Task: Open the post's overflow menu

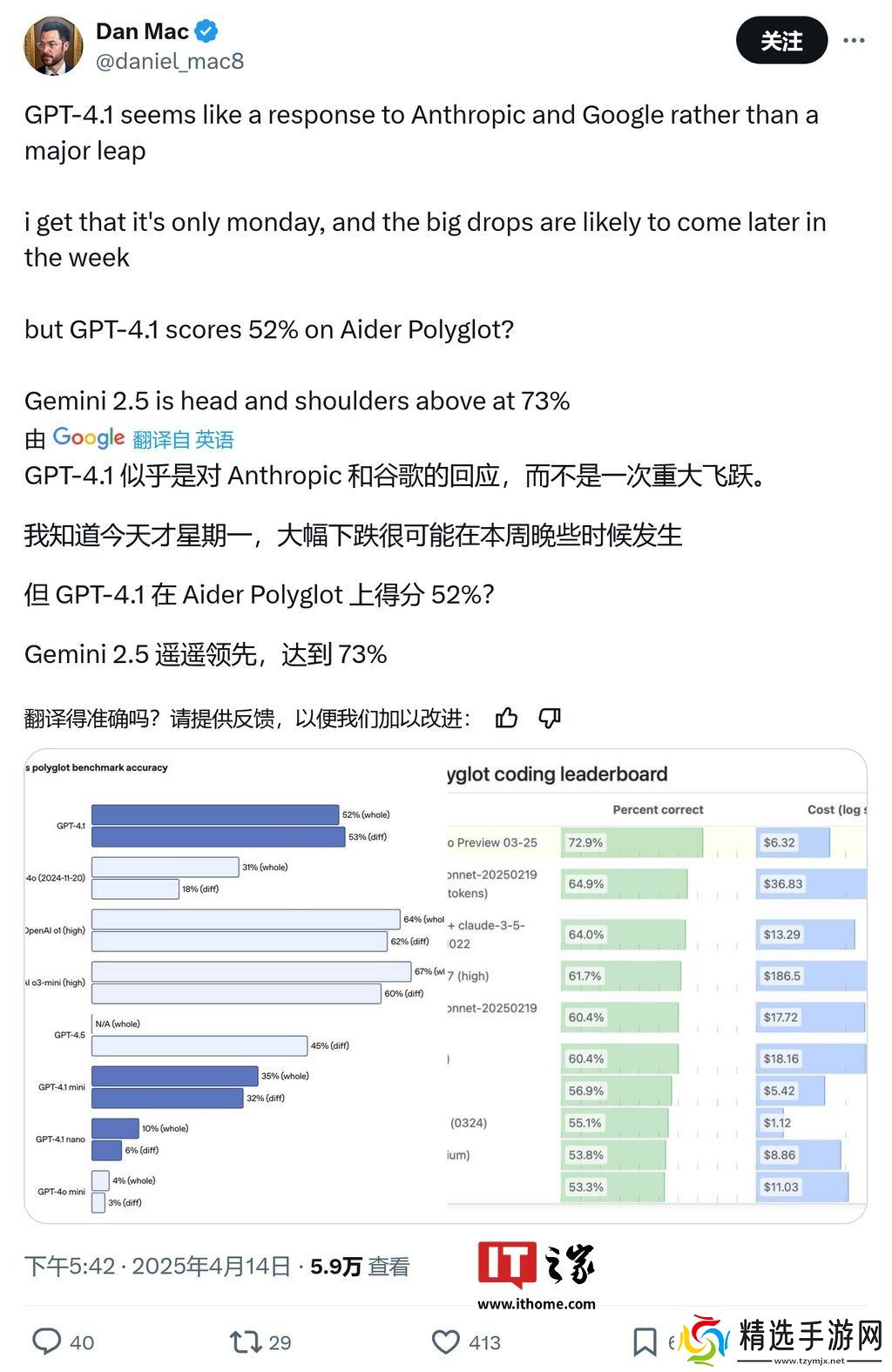Action: [854, 41]
